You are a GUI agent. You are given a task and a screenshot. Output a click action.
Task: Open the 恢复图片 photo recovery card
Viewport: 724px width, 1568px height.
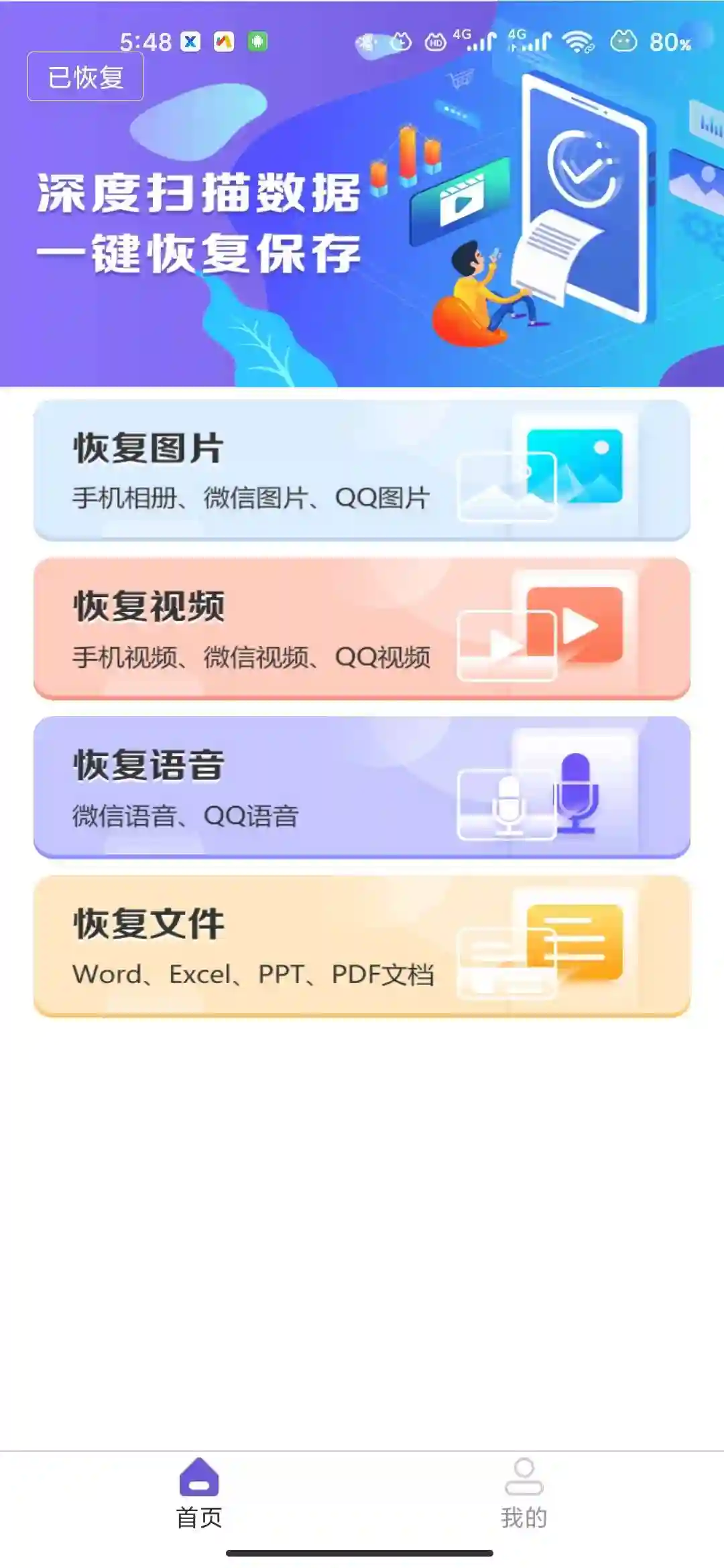point(361,470)
